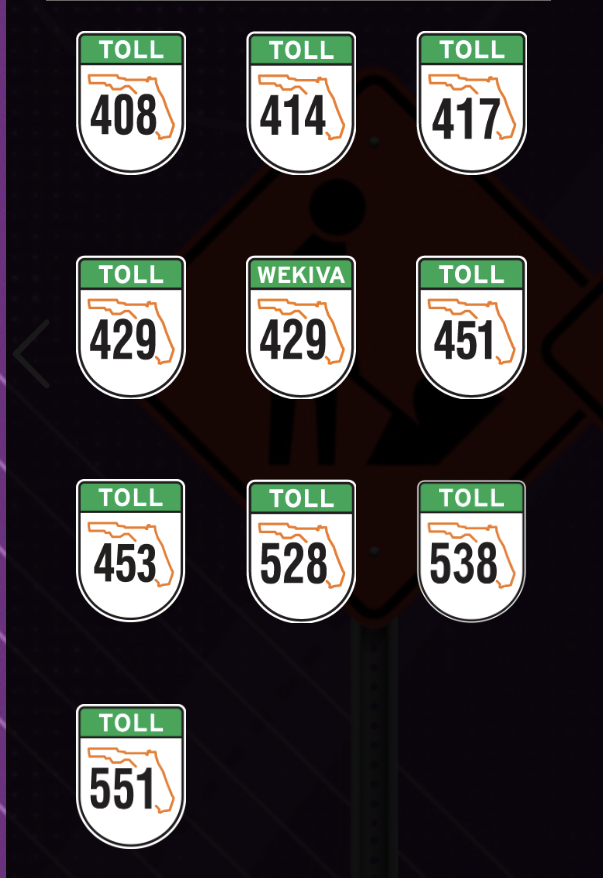The image size is (603, 878).
Task: Select the Wekiva 429 road shield
Action: click(x=301, y=328)
